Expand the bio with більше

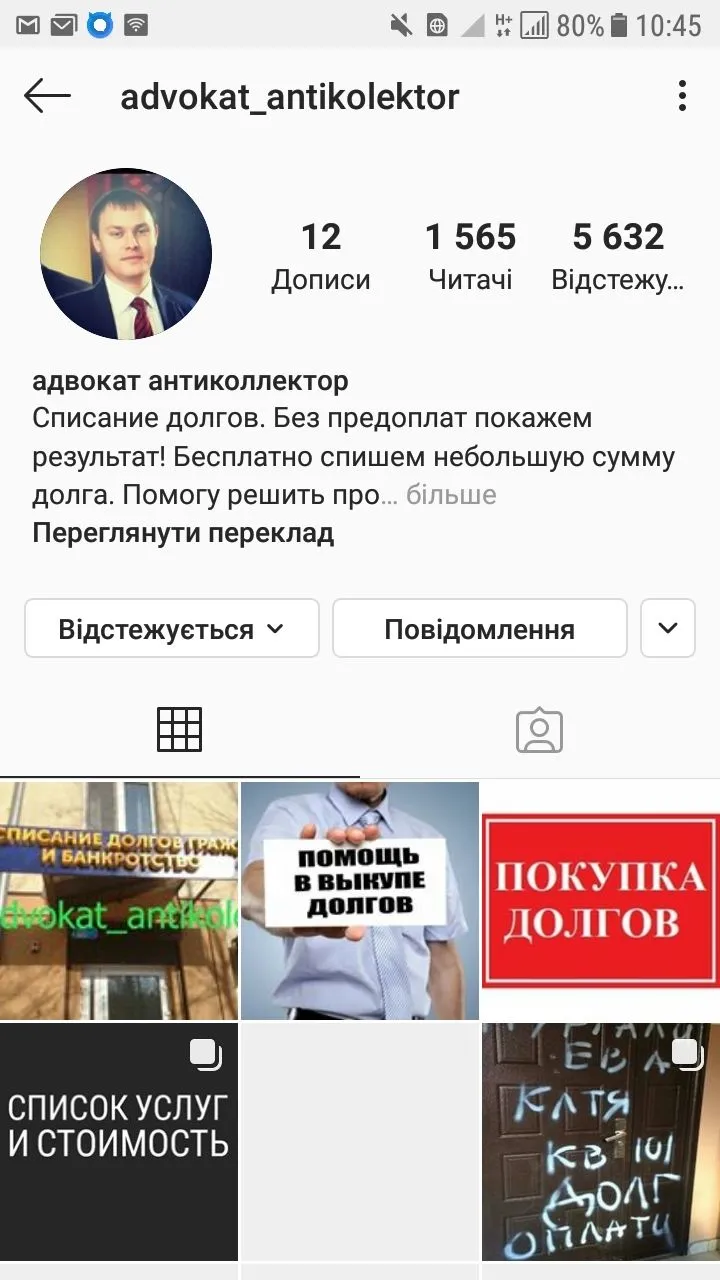pyautogui.click(x=451, y=495)
